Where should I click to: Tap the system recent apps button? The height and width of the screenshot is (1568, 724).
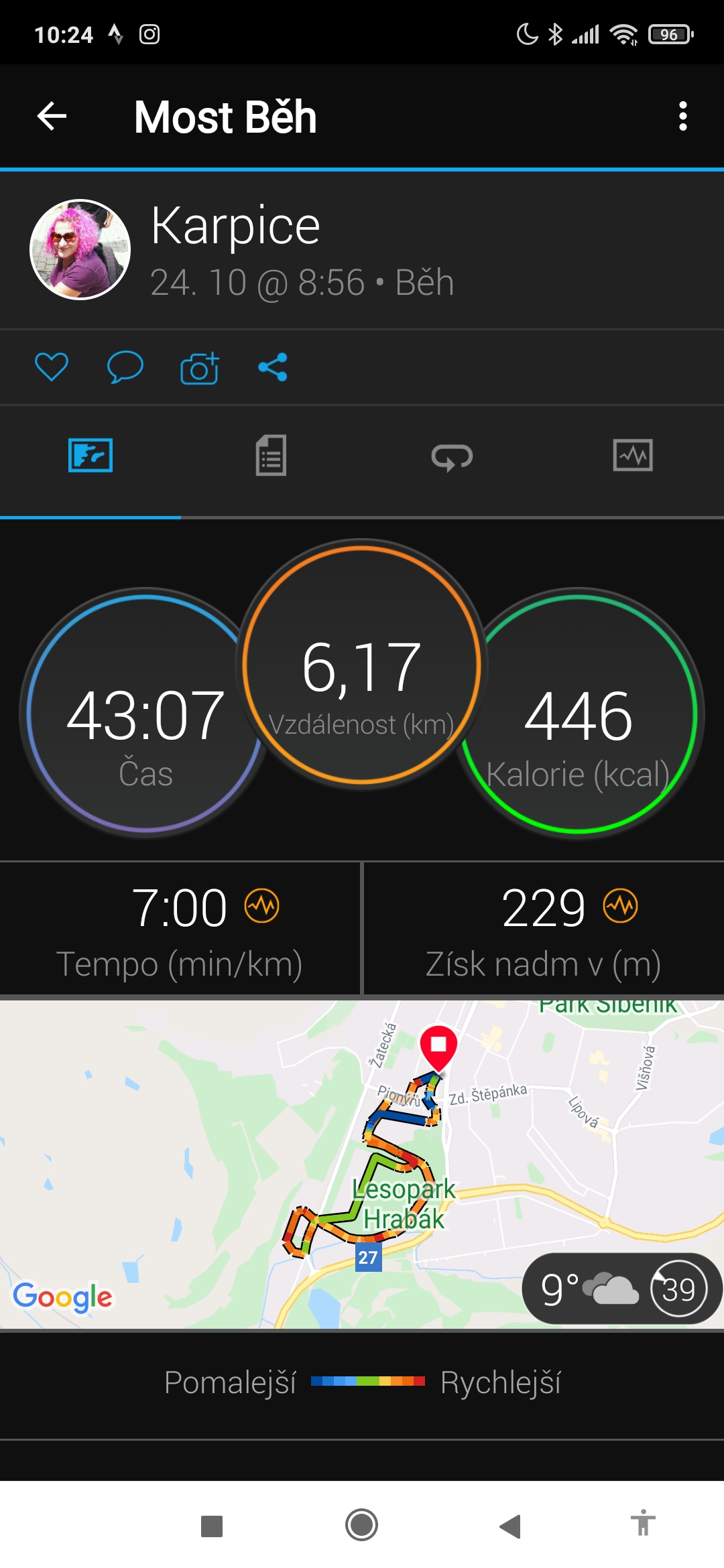[x=212, y=1526]
